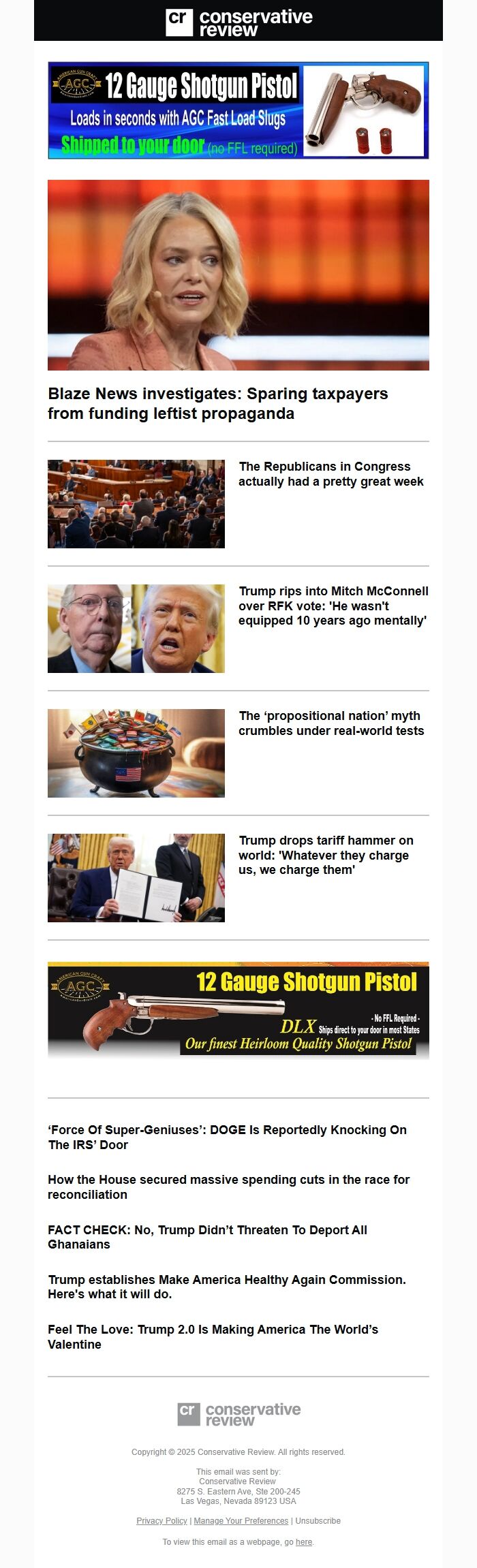Read Republicans in Congress great week article
The height and width of the screenshot is (1568, 477).
point(330,474)
